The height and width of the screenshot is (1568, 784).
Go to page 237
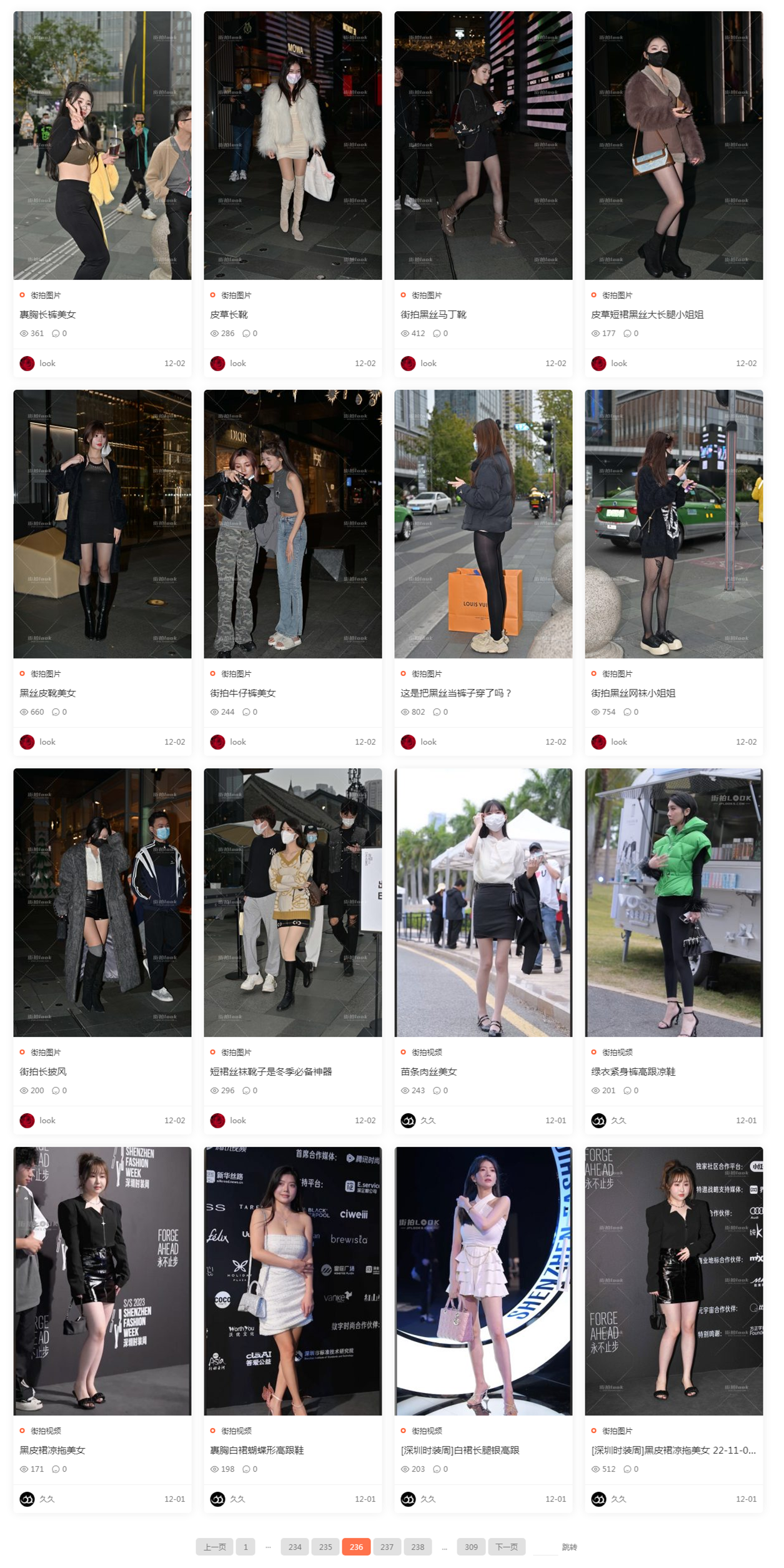(x=387, y=1547)
